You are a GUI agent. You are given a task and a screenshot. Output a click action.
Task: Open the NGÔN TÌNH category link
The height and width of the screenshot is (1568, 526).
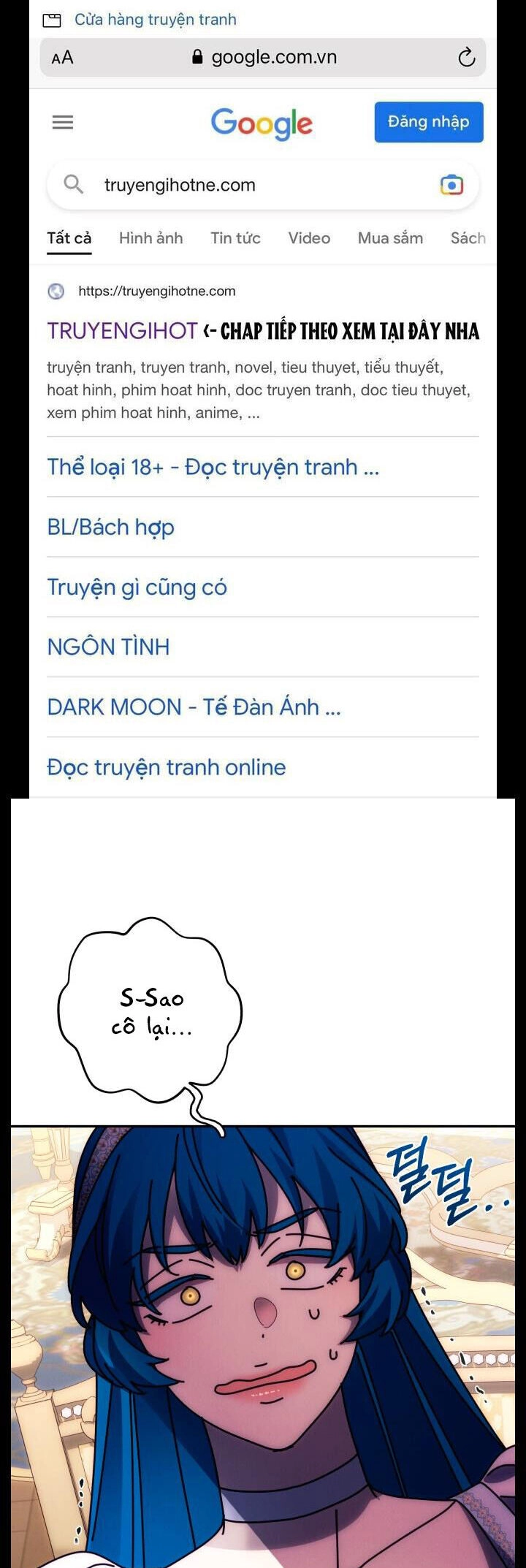(107, 647)
